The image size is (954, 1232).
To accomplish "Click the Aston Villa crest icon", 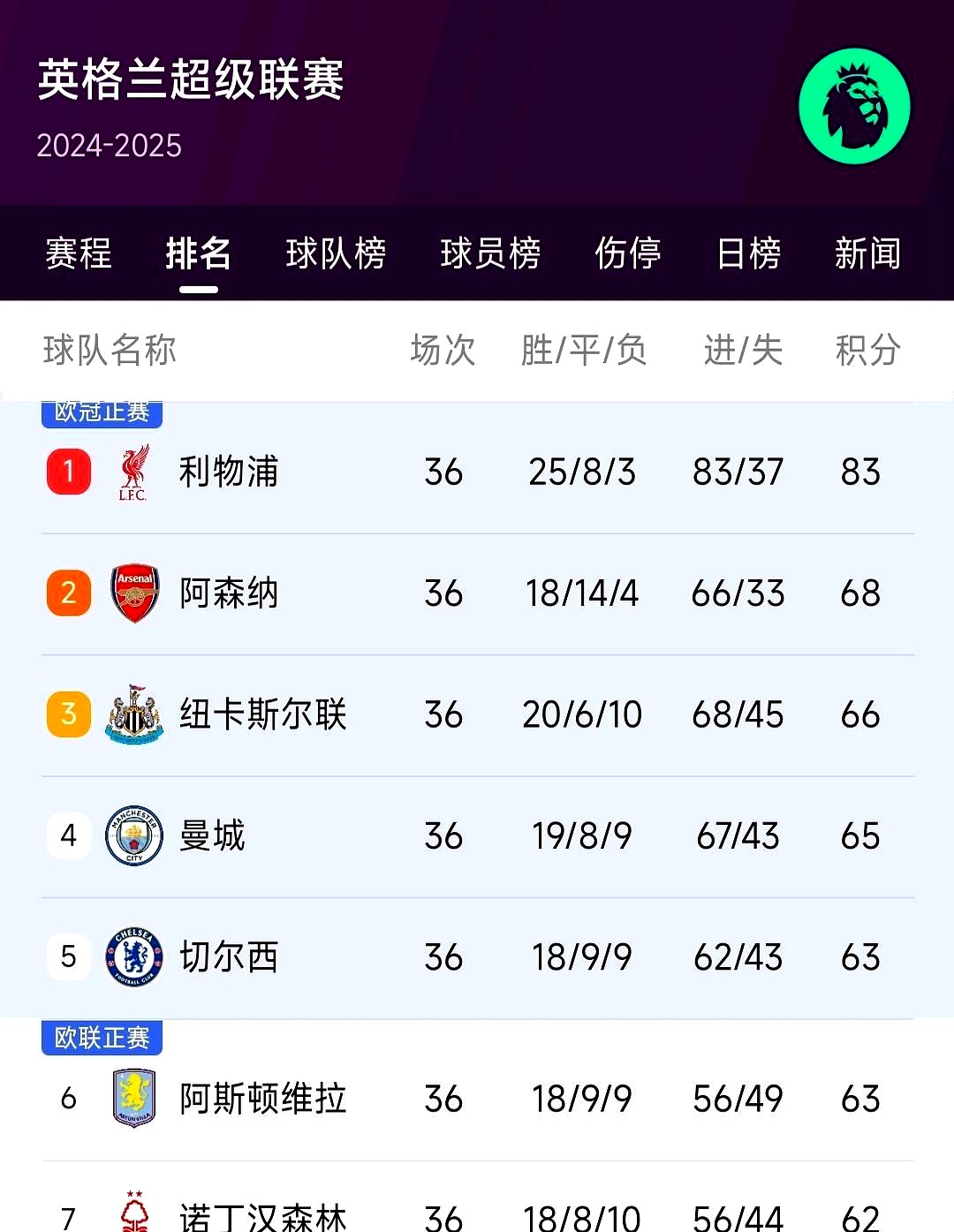I will [x=134, y=1098].
